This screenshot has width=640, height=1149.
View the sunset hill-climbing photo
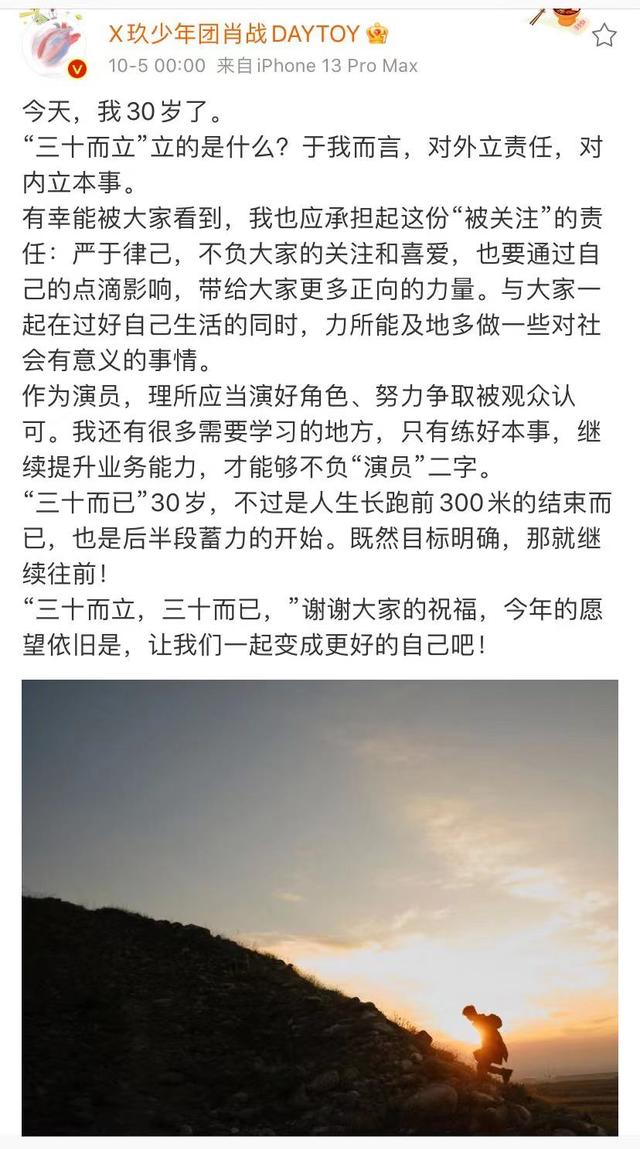[x=320, y=907]
